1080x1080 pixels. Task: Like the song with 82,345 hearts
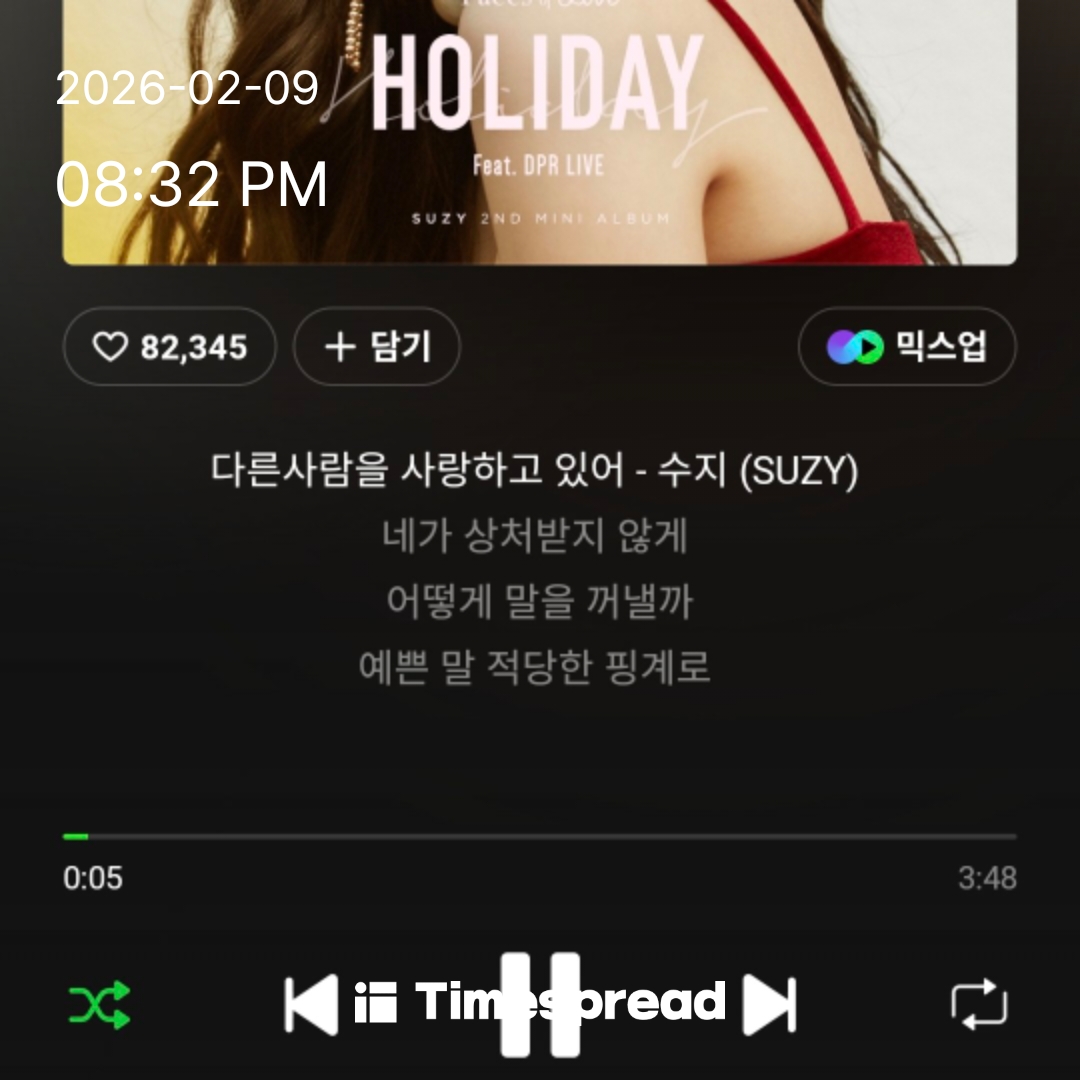tap(169, 347)
